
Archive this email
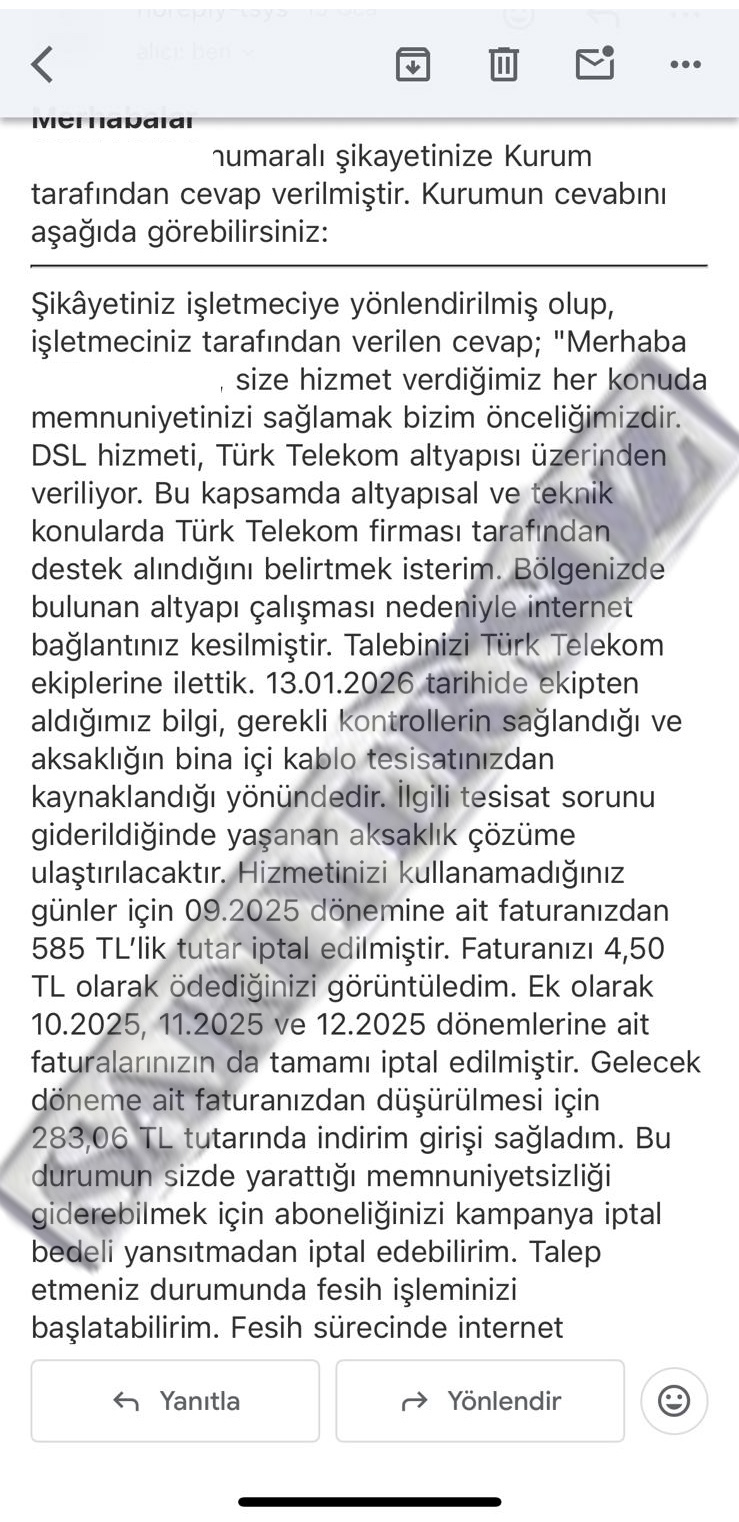tap(413, 65)
